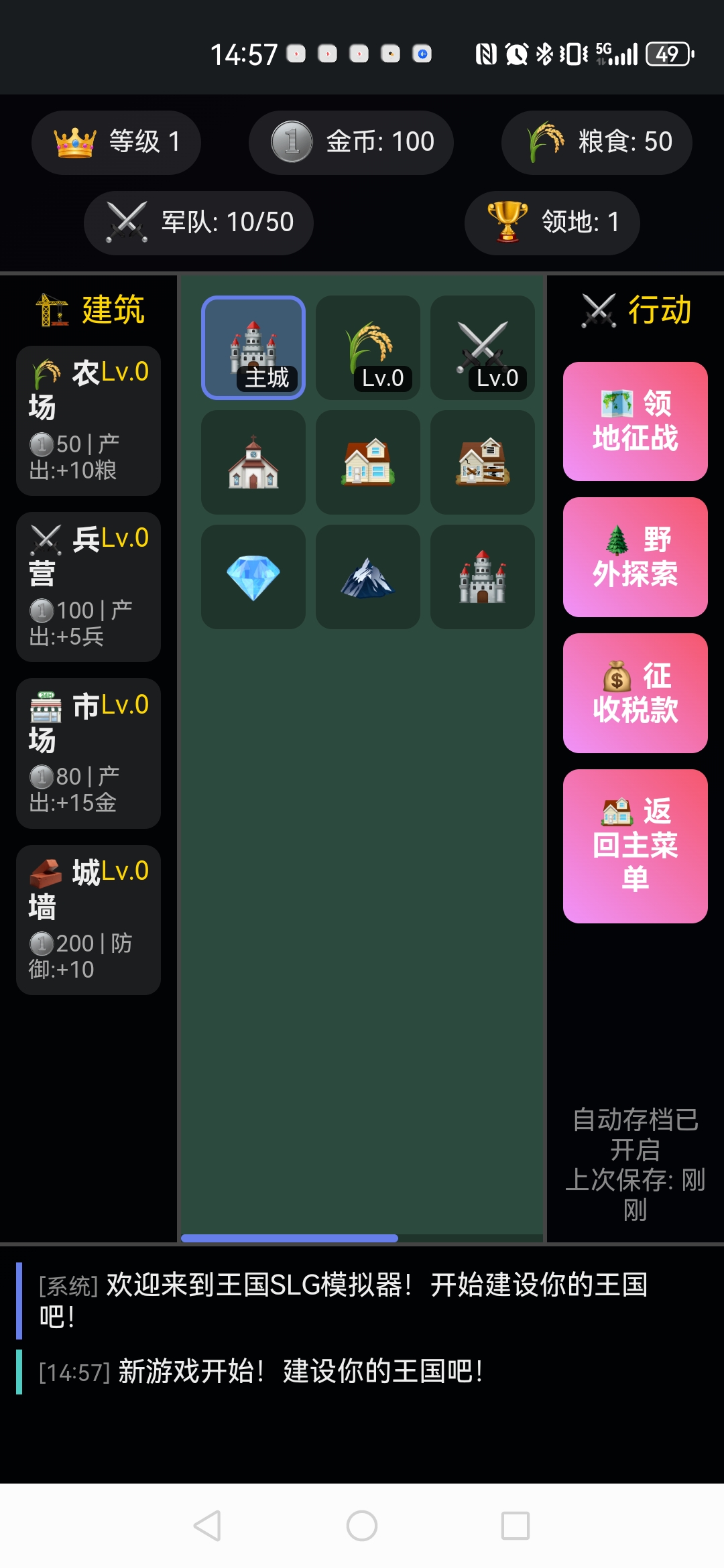Image resolution: width=724 pixels, height=1568 pixels.
Task: Select the house tile on the map
Action: click(x=368, y=462)
